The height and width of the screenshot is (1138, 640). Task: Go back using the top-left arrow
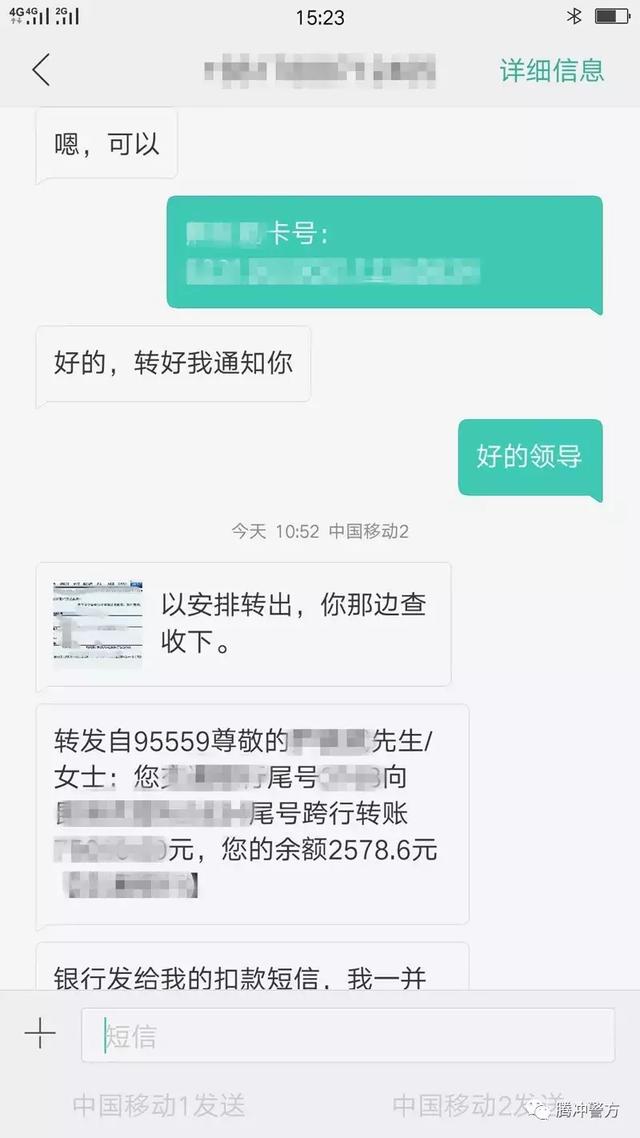tap(41, 70)
